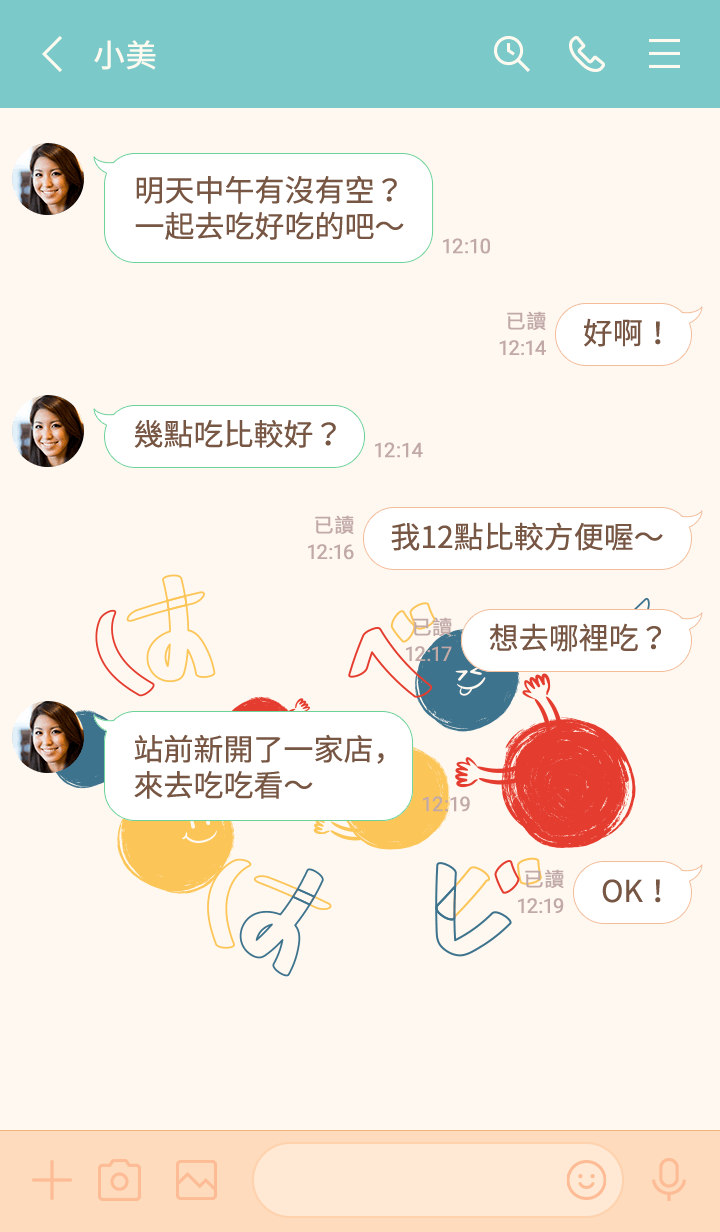
Task: Open the chat menu with the hamburger icon
Action: 664,54
